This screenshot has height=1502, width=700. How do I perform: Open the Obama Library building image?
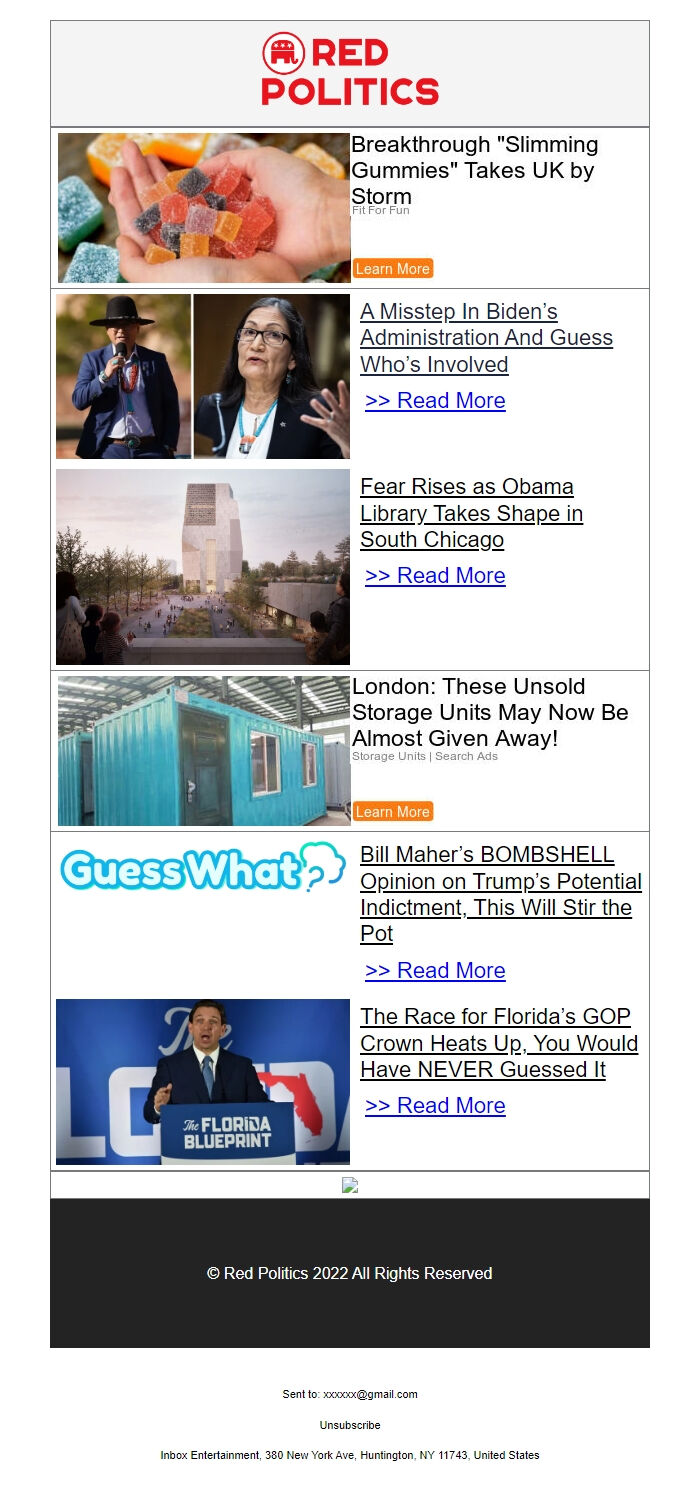pos(203,567)
